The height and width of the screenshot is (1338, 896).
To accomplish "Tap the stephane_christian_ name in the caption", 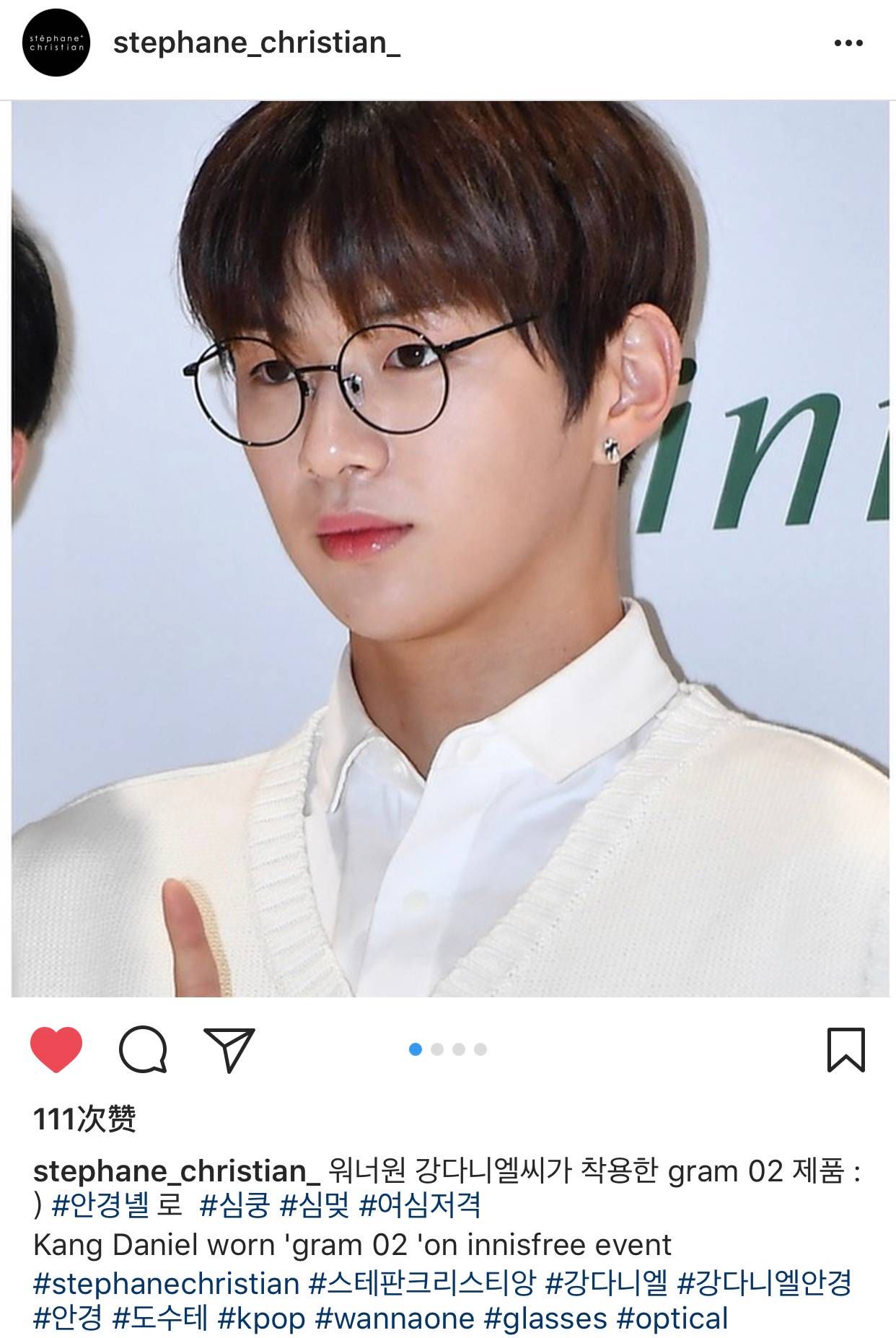I will 176,1171.
